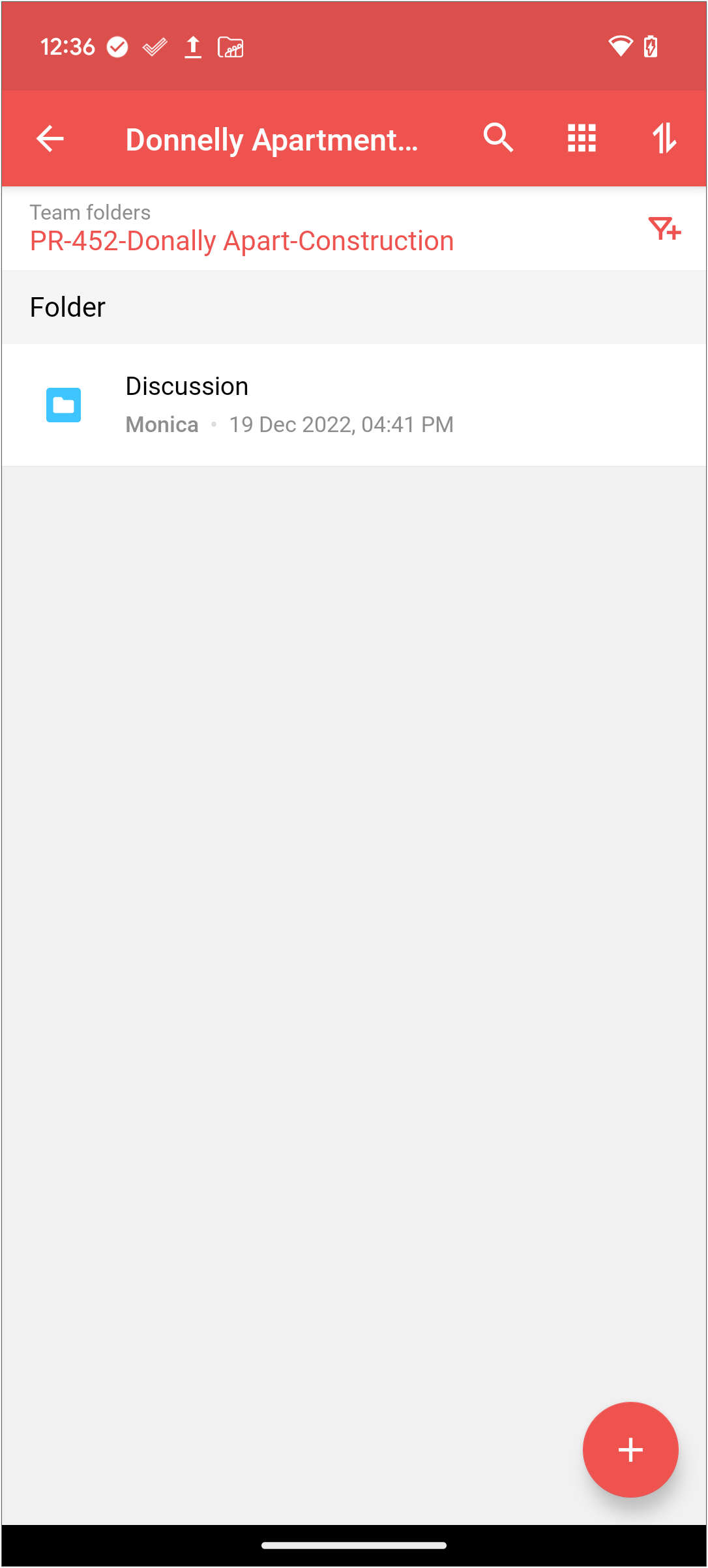This screenshot has width=708, height=1568.
Task: Open the Discussion folder
Action: pos(353,405)
